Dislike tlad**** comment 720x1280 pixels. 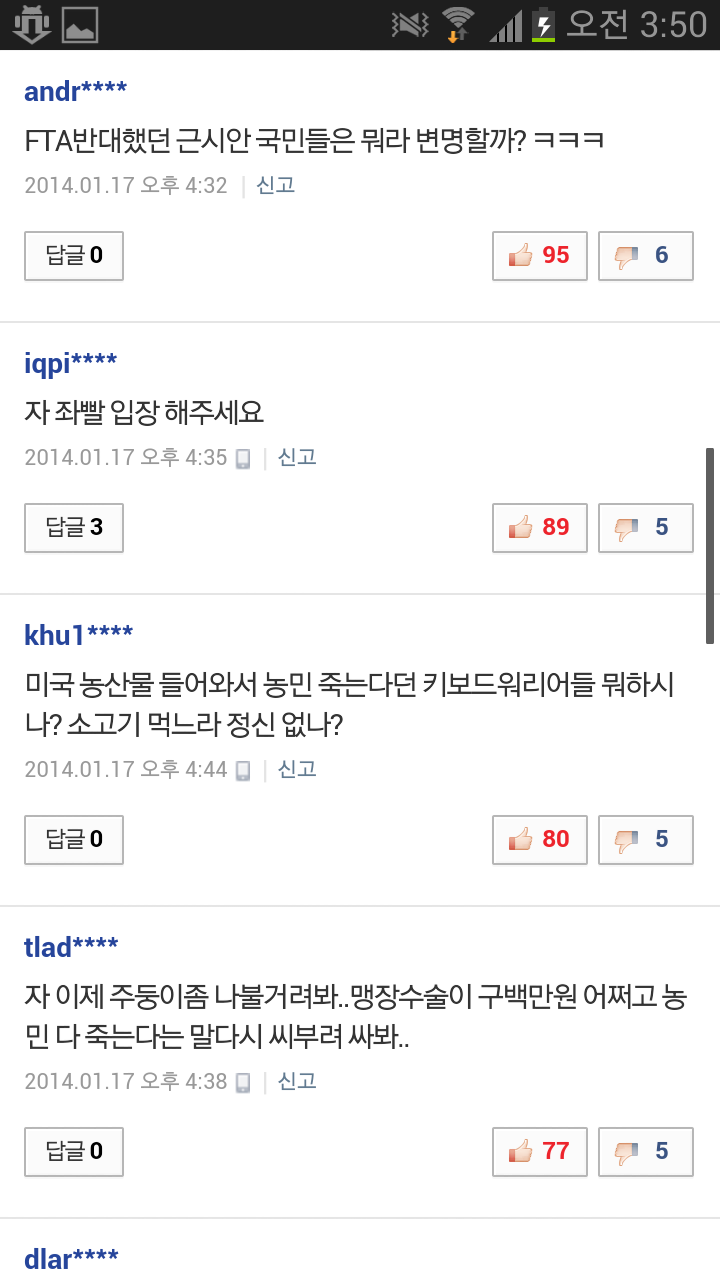(645, 1152)
